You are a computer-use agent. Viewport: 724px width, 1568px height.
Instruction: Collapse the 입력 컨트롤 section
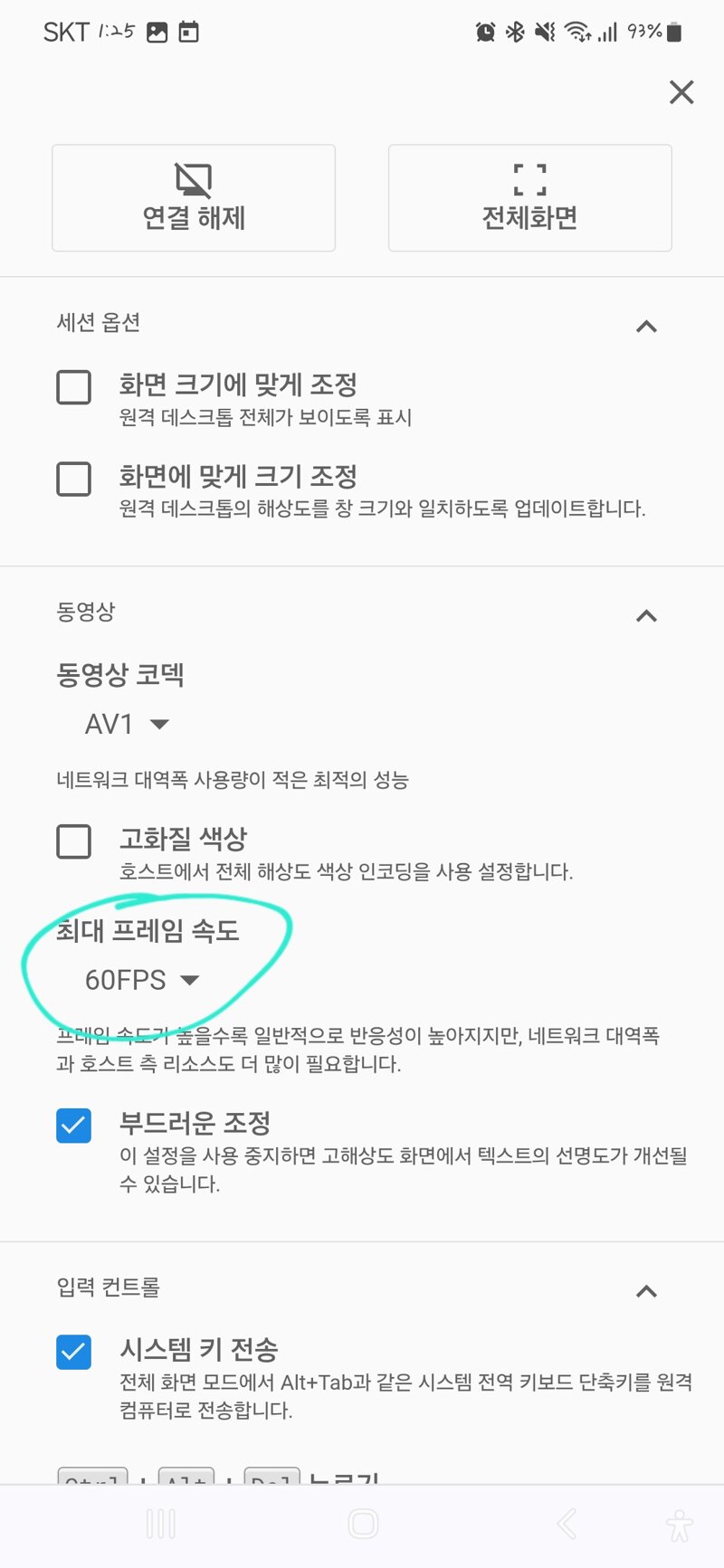point(646,1291)
